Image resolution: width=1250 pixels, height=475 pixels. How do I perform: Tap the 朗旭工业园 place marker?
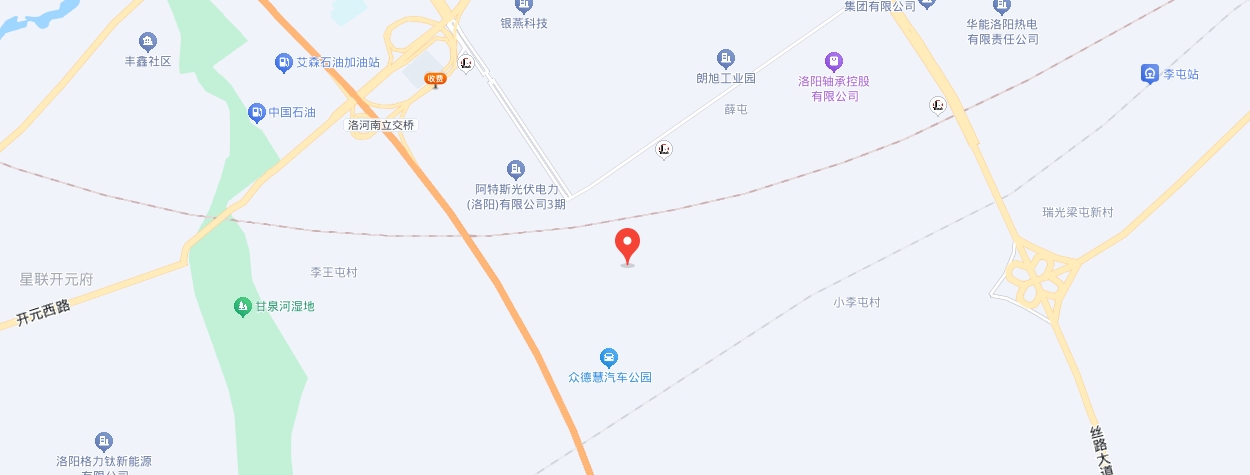[726, 59]
